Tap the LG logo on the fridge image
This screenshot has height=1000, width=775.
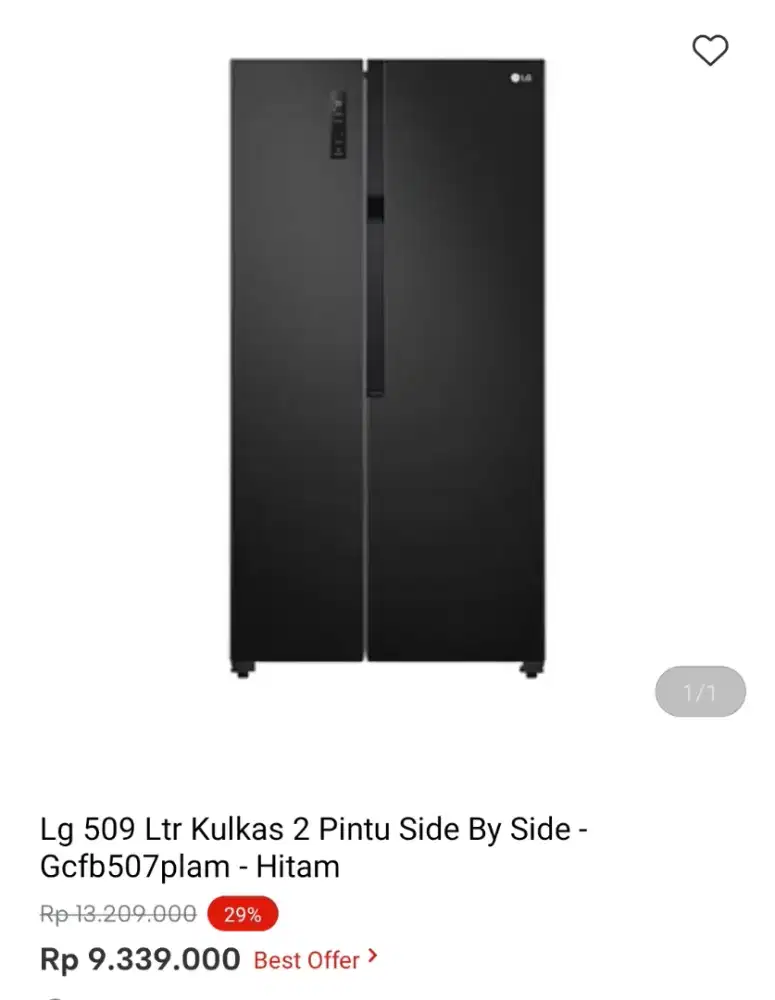pyautogui.click(x=520, y=76)
